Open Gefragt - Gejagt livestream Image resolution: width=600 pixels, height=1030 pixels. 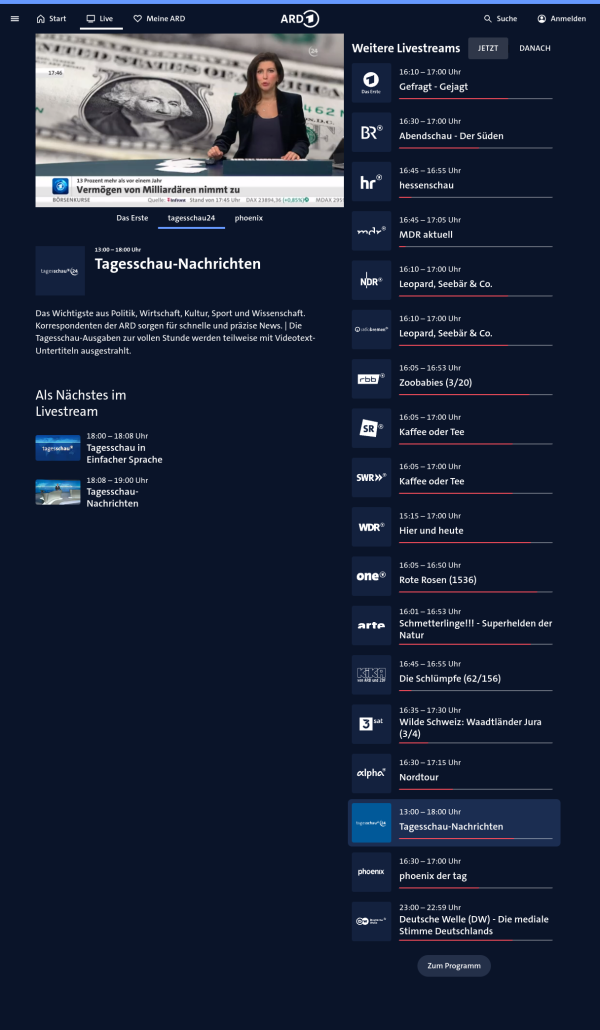click(433, 86)
